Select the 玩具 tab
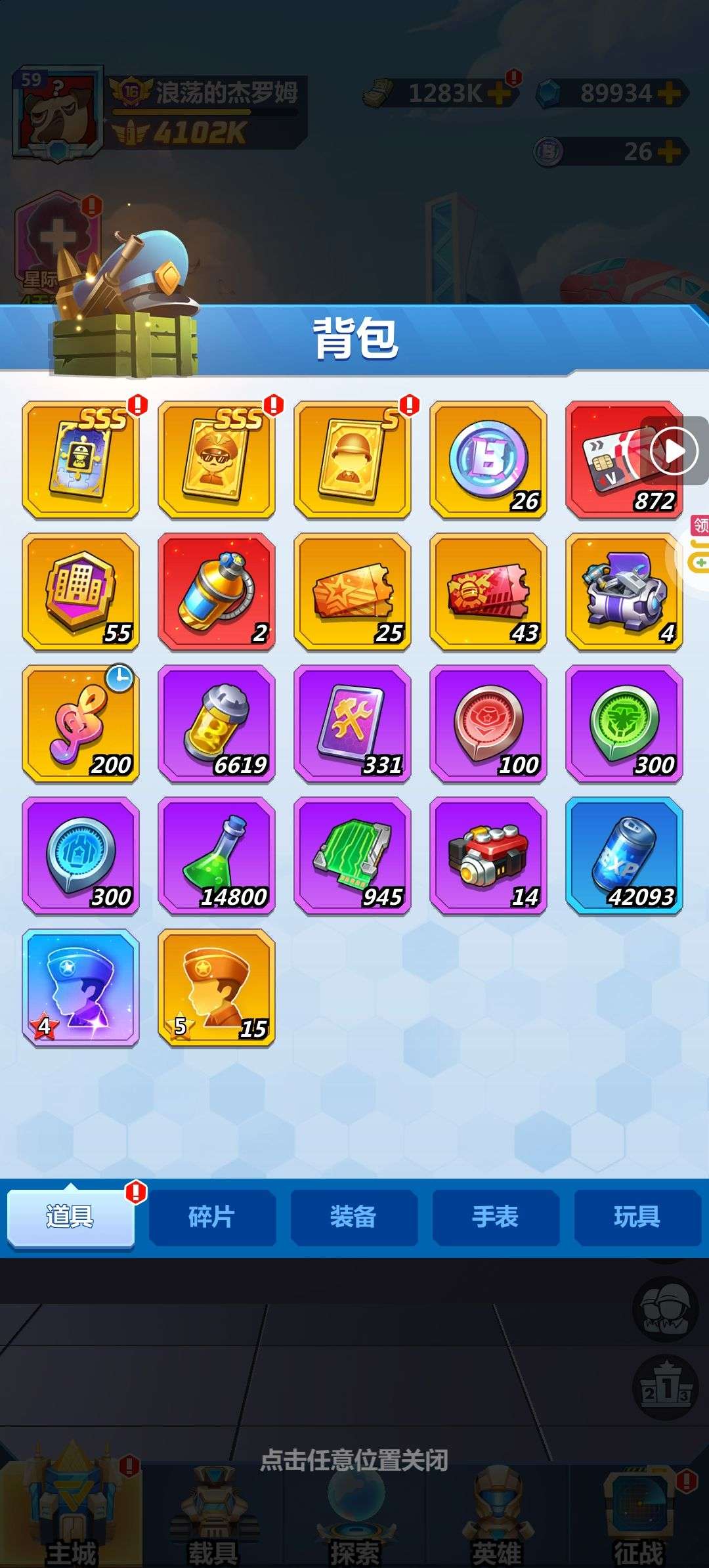Screen dimensions: 709x1568 pos(637,1217)
